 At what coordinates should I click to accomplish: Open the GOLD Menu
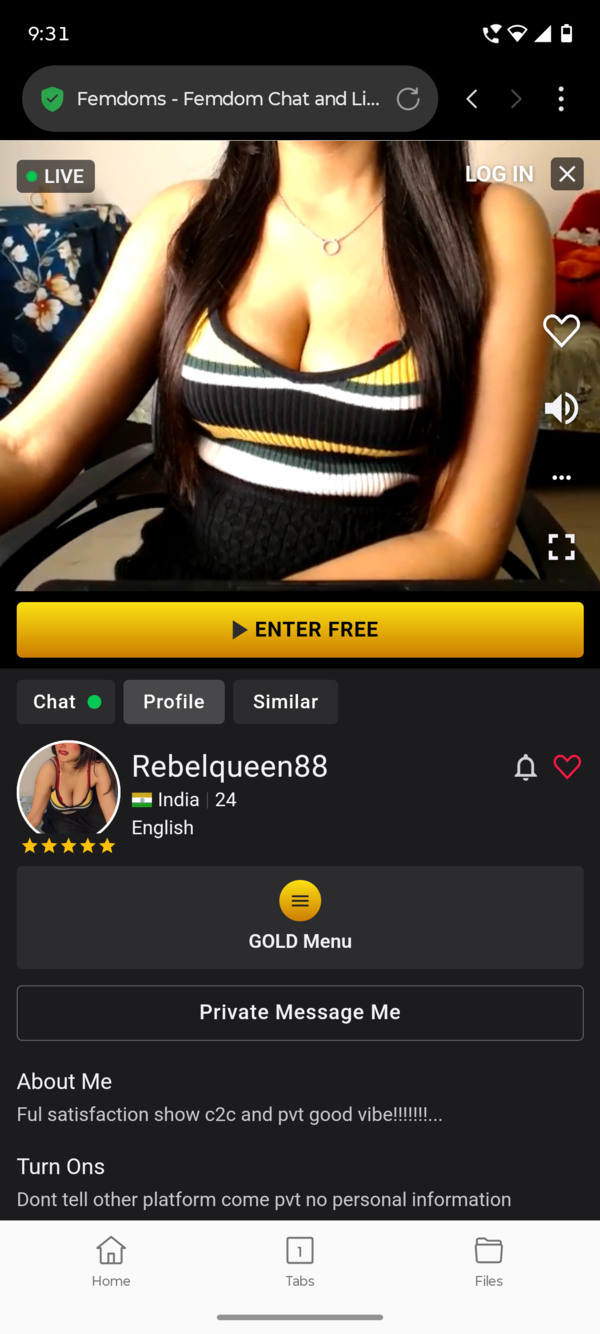pyautogui.click(x=300, y=917)
